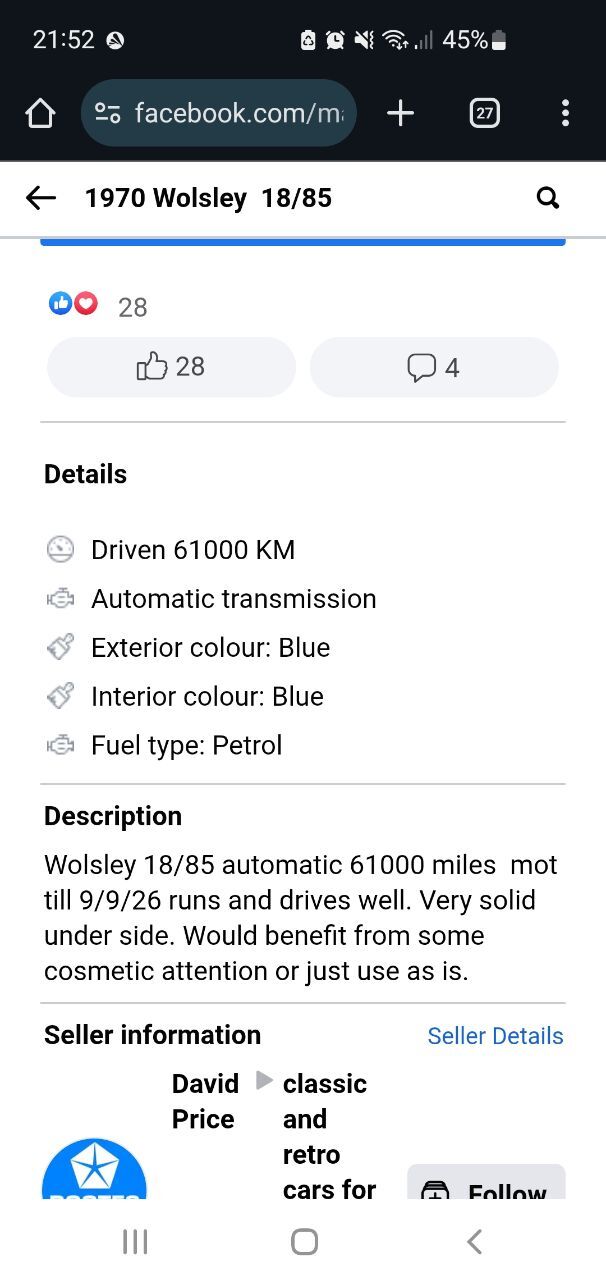Like the listing with the thumbs up button
Screen dimensions: 606x1280
pyautogui.click(x=171, y=367)
